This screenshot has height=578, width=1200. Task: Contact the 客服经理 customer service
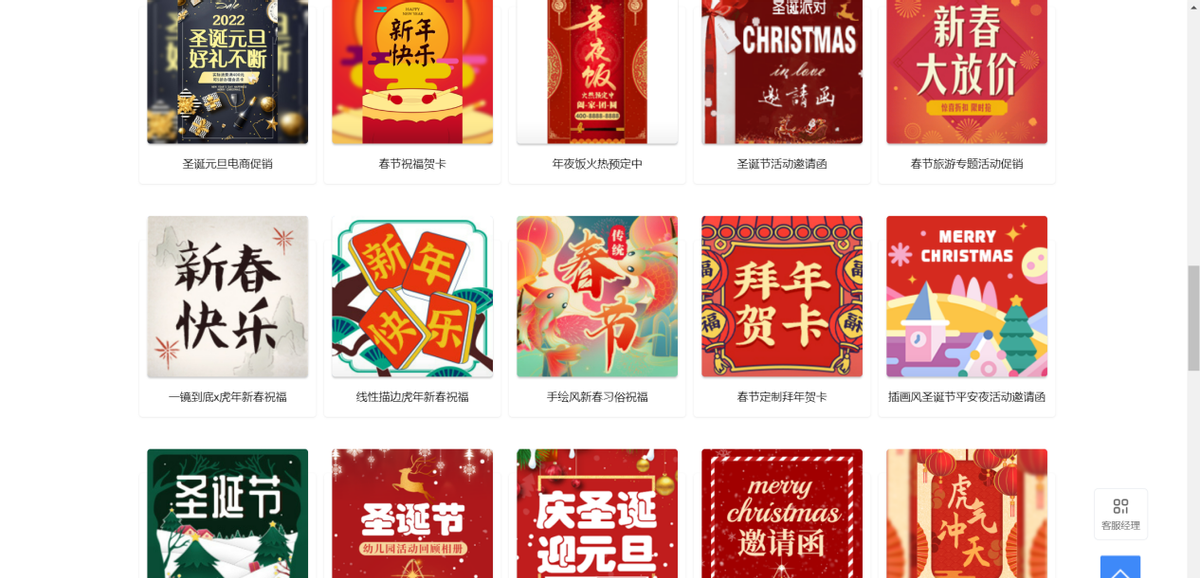point(1120,513)
